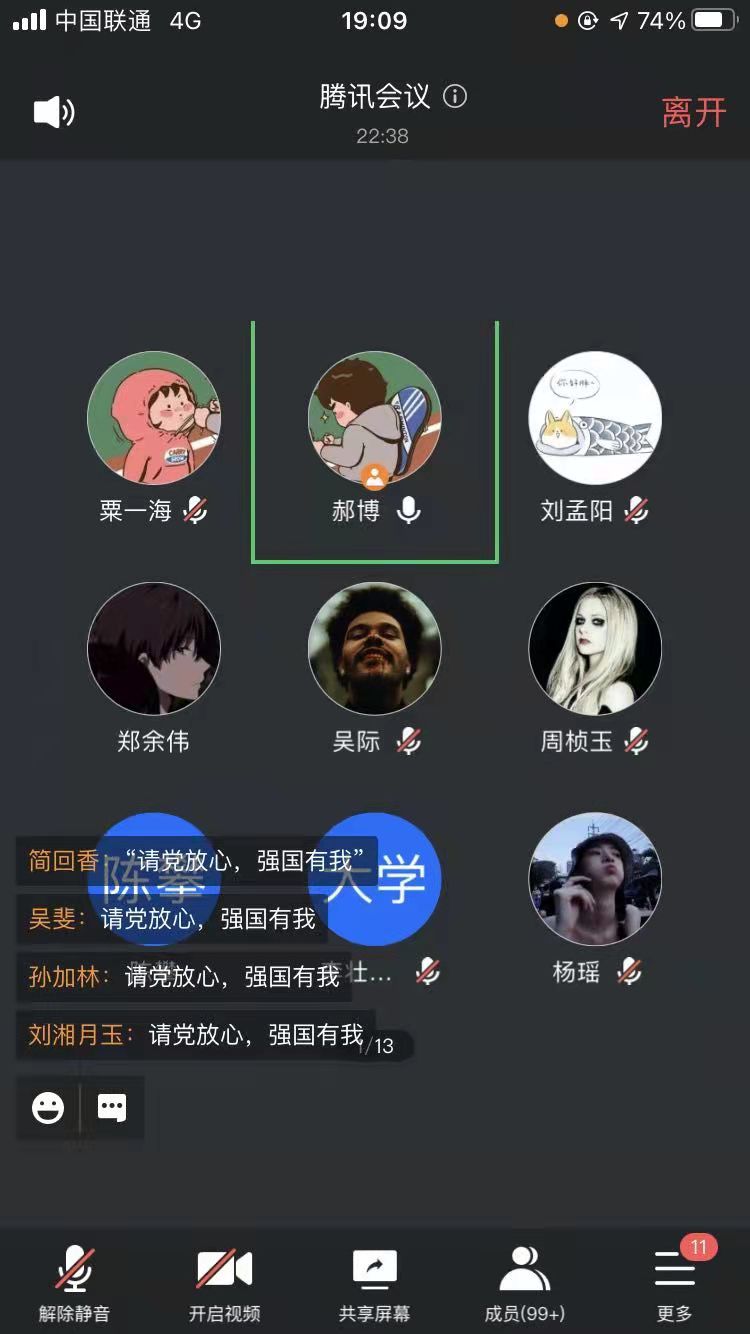Leave the meeting with 离开
The height and width of the screenshot is (1334, 750).
pos(693,112)
